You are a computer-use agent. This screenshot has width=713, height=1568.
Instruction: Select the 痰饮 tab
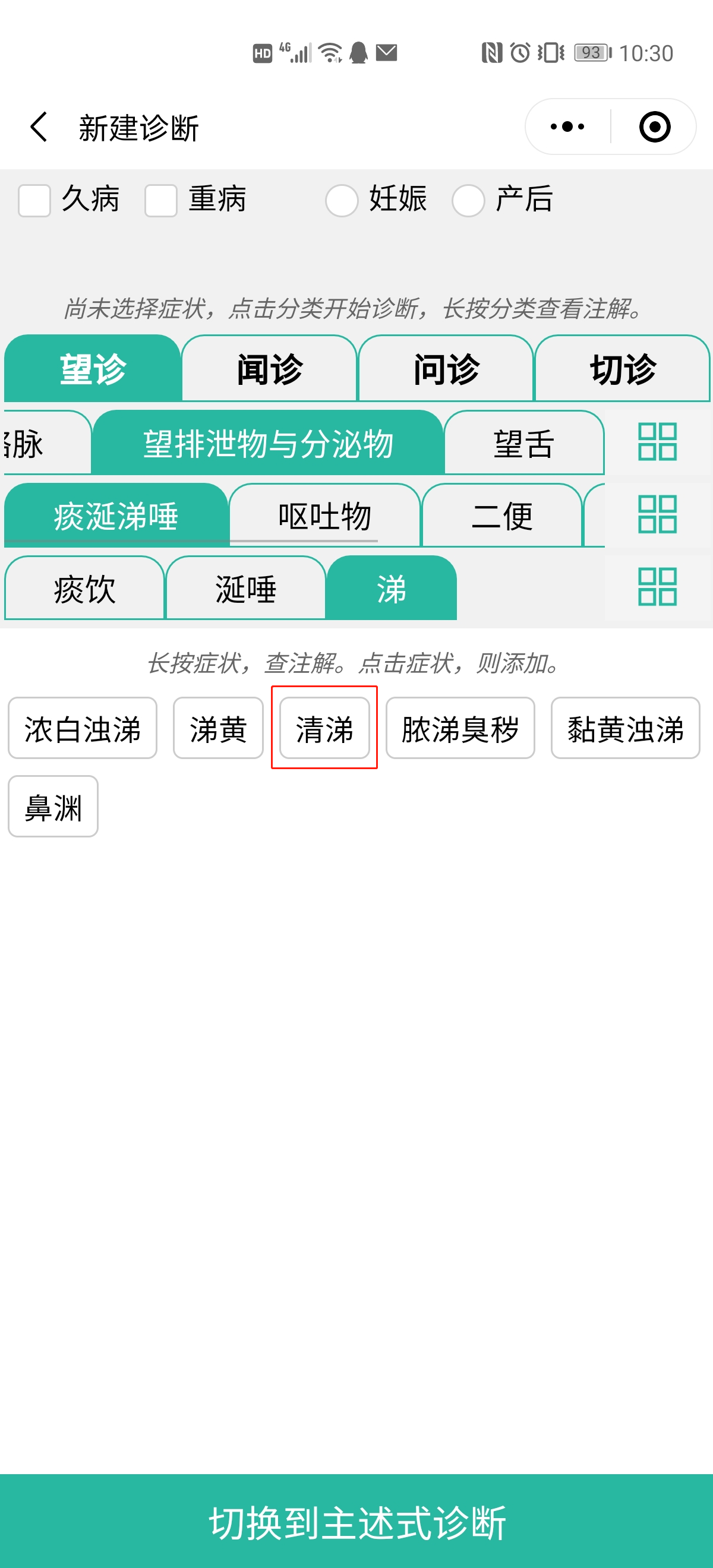click(84, 589)
